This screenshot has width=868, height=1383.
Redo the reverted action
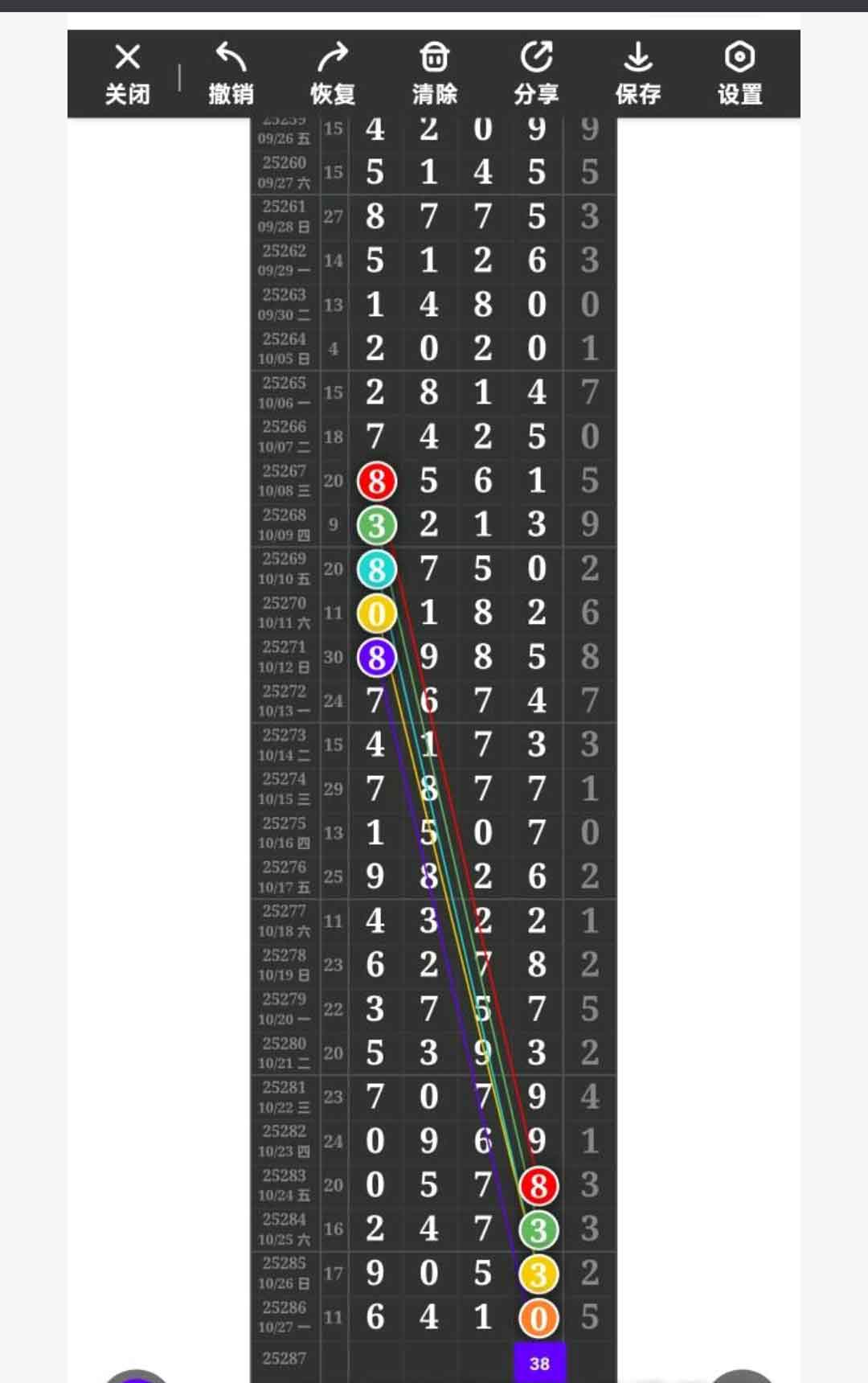[x=333, y=74]
